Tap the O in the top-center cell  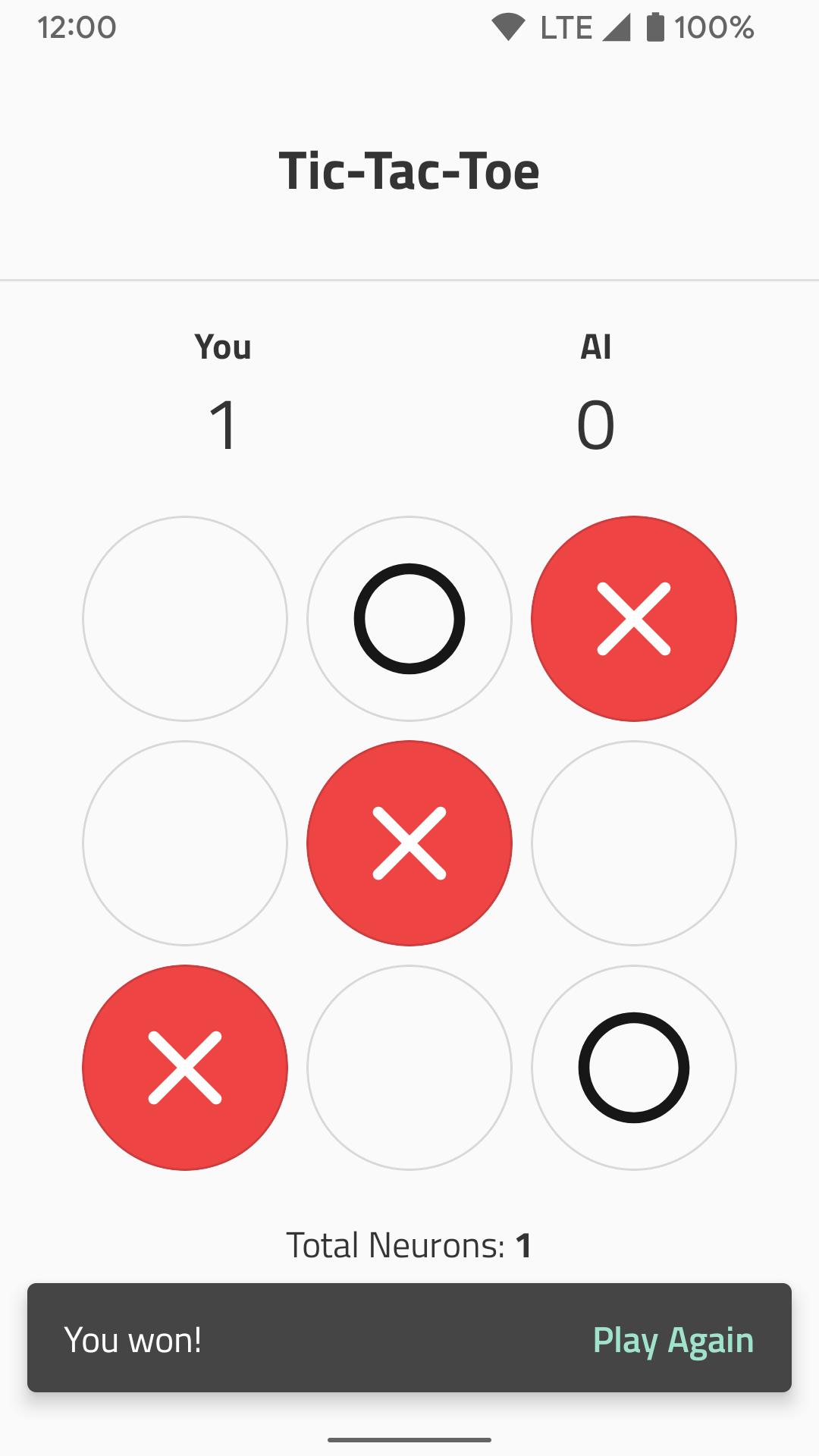[409, 619]
